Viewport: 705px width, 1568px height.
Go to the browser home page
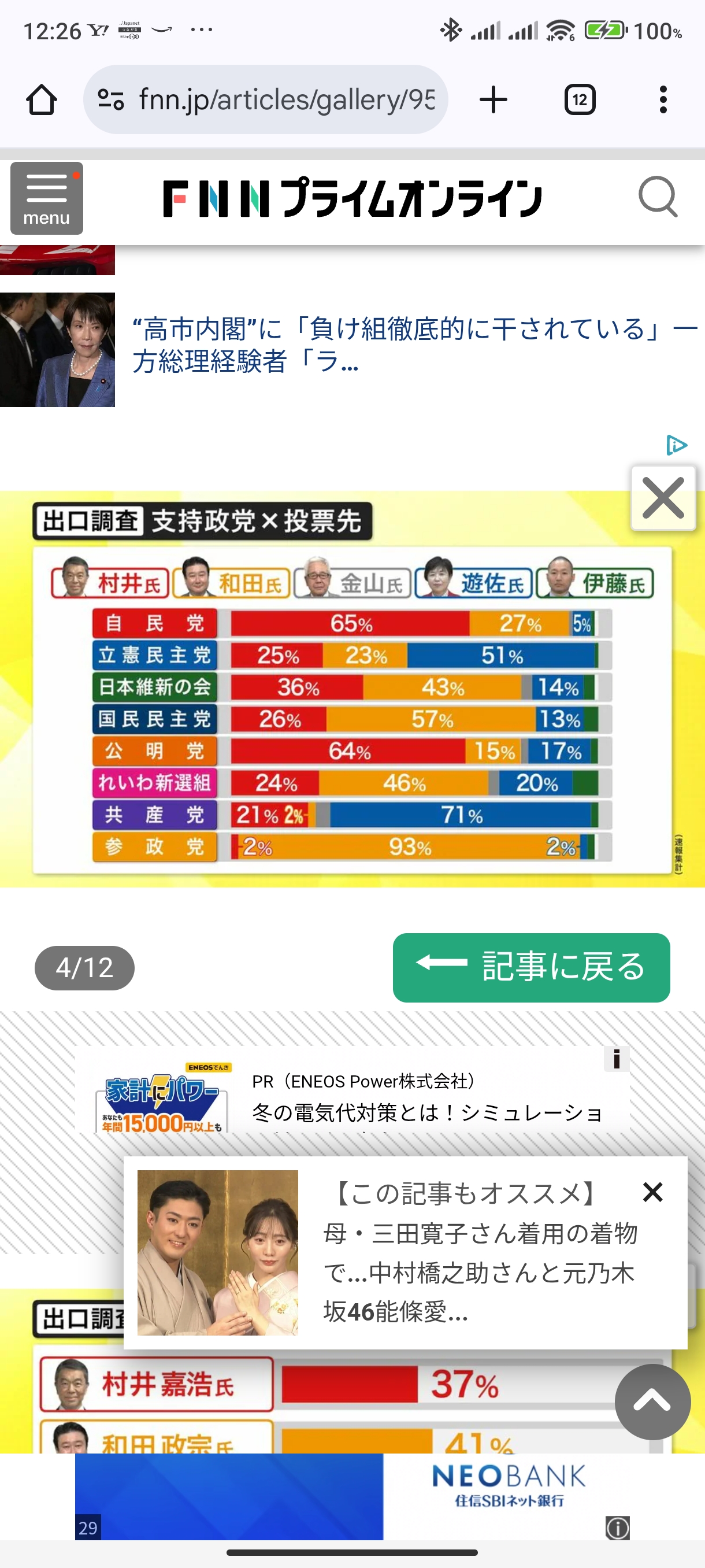coord(42,100)
